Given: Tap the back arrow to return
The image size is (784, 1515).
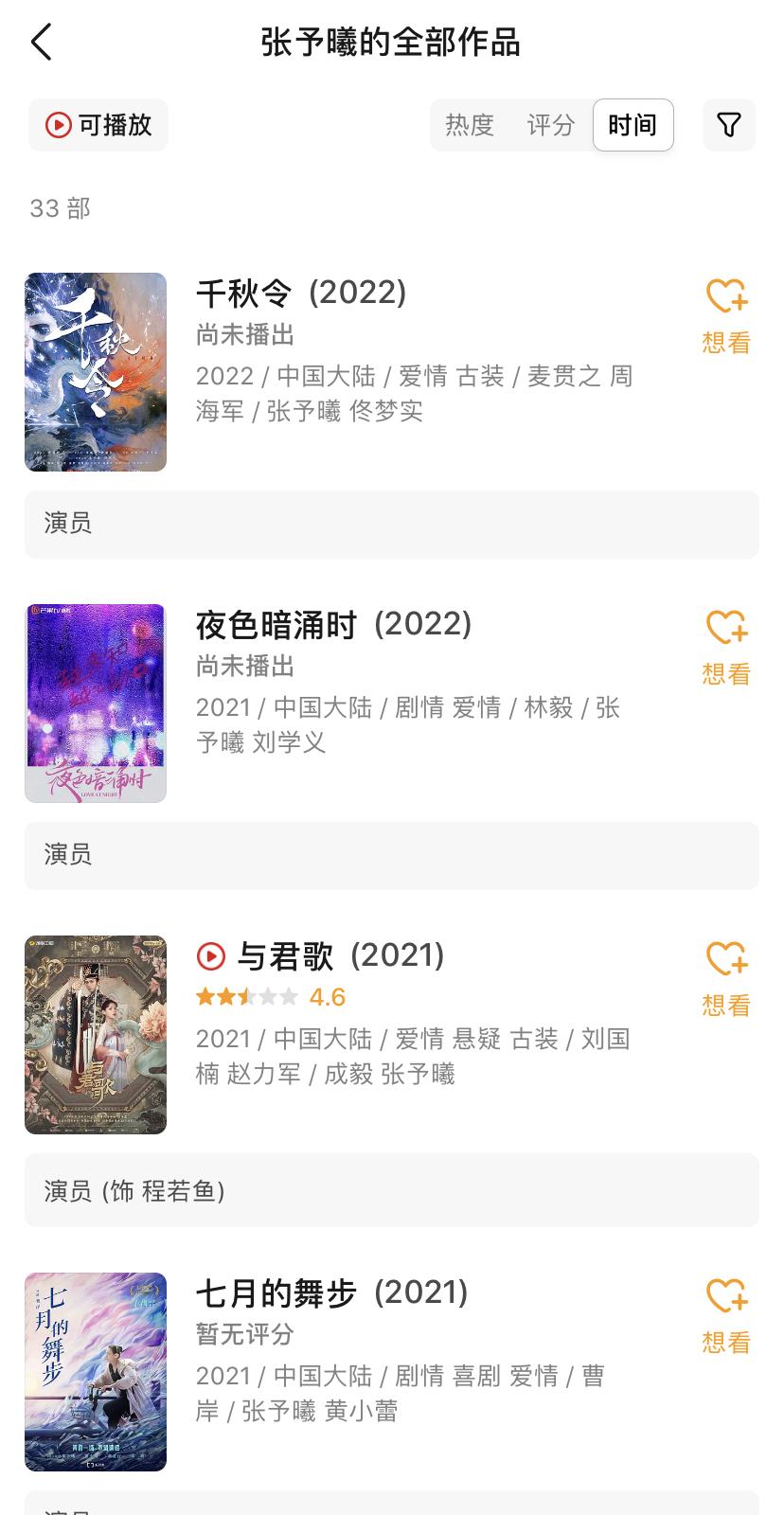Looking at the screenshot, I should point(40,43).
